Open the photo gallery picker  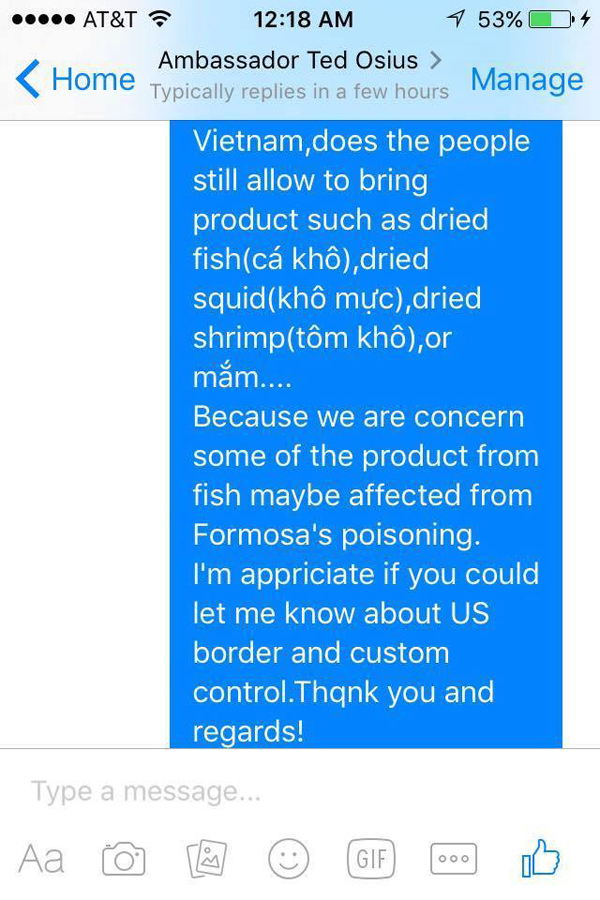pos(206,858)
